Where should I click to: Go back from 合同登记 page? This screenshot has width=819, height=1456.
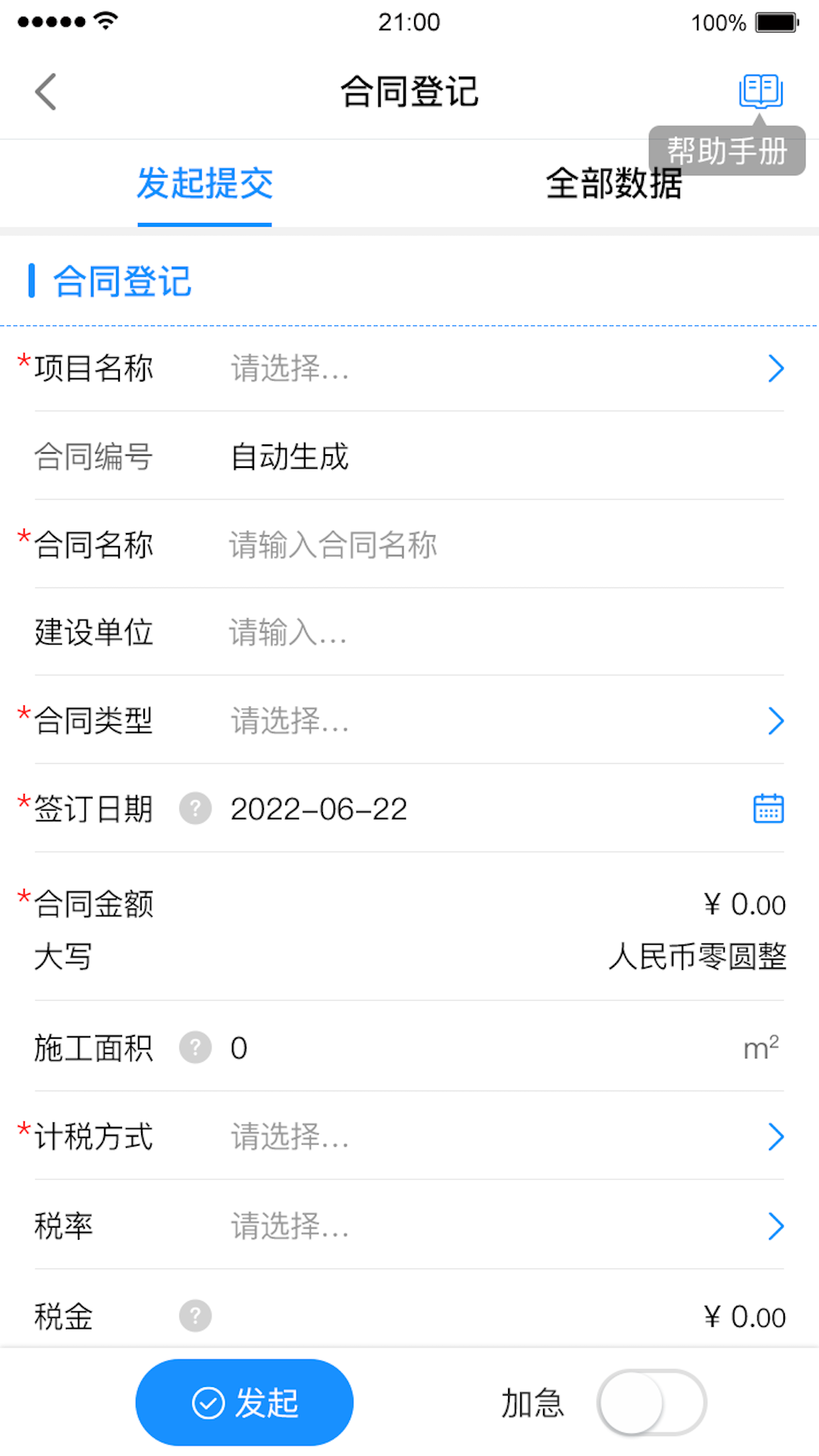point(45,92)
